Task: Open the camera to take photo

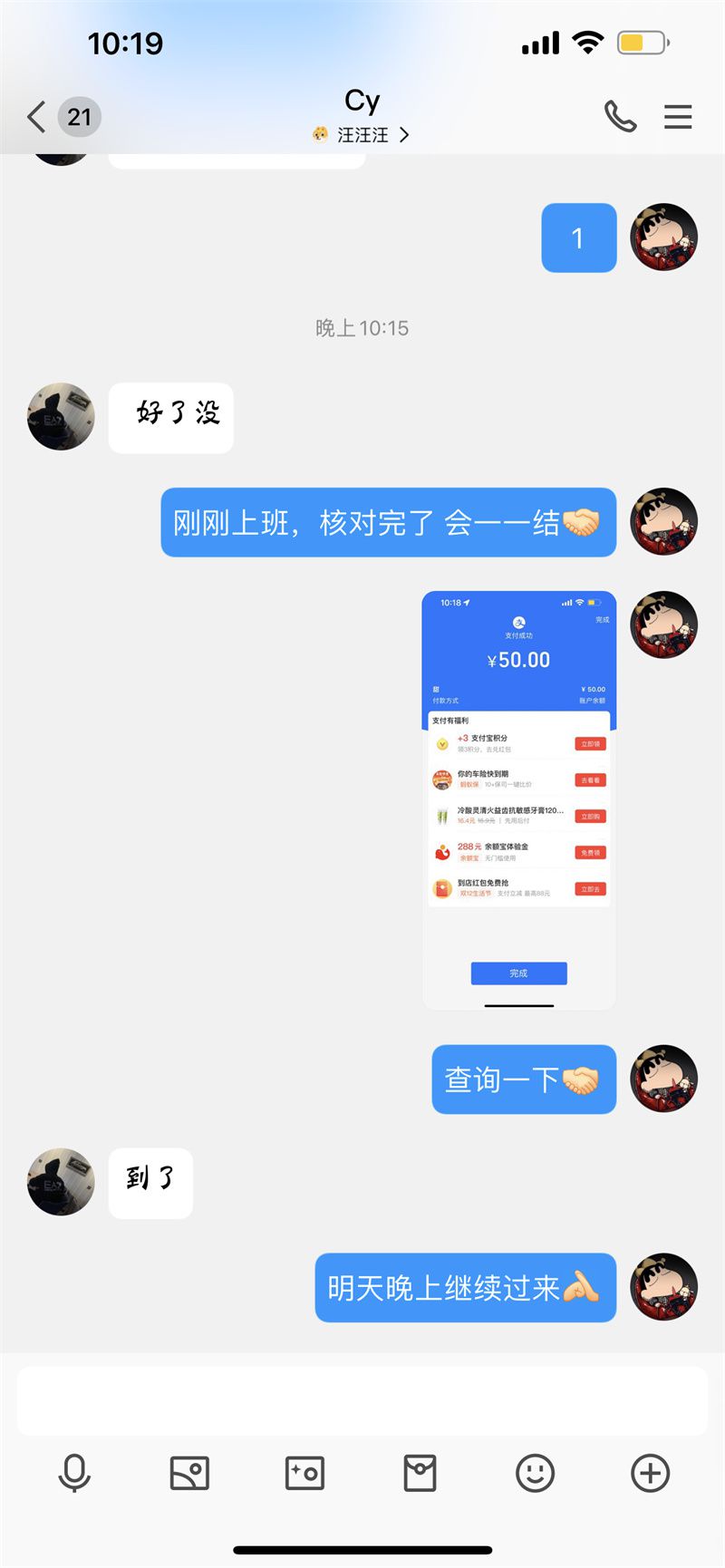Action: click(x=304, y=1473)
